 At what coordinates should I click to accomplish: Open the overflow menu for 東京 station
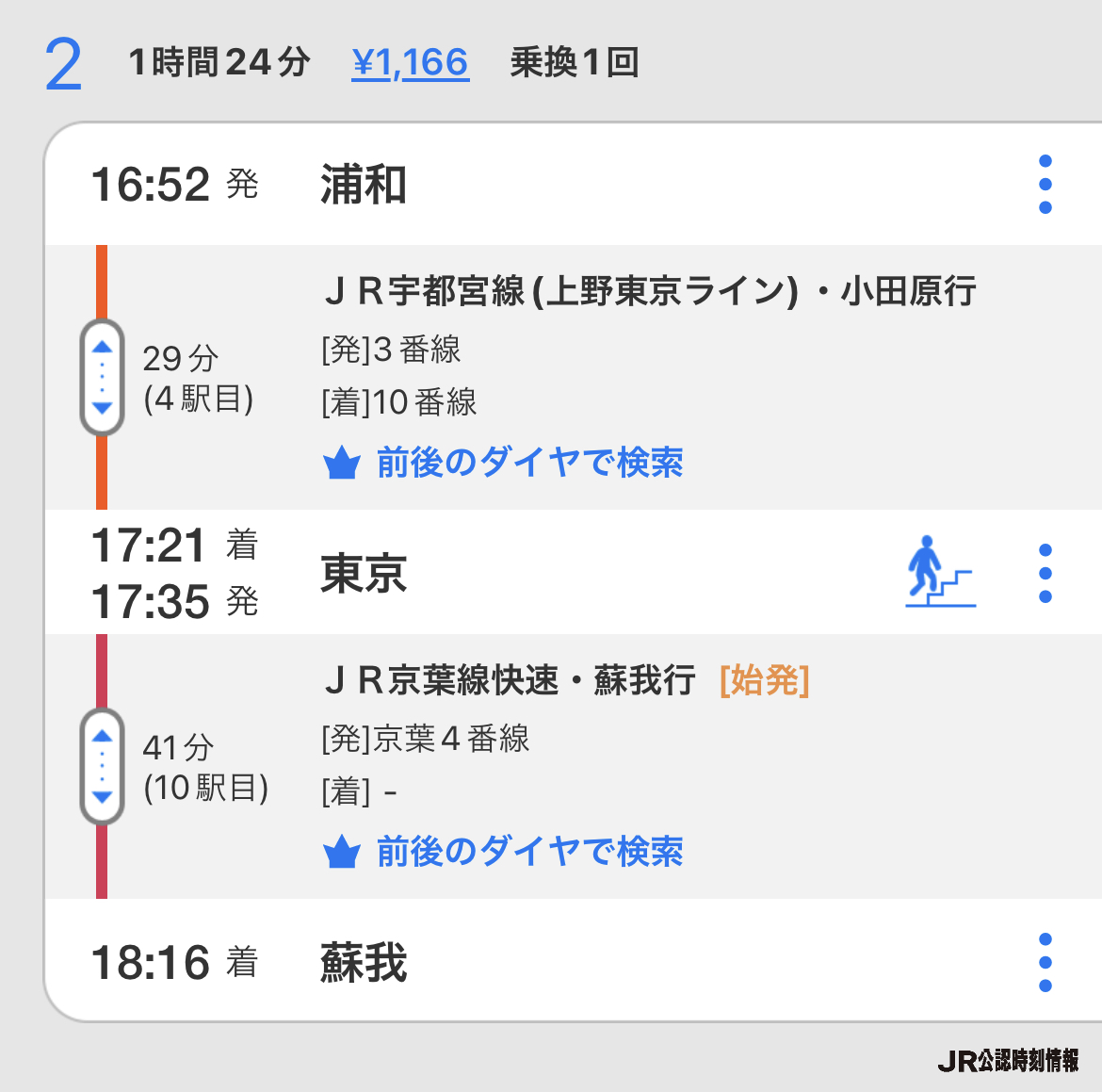[x=1045, y=573]
